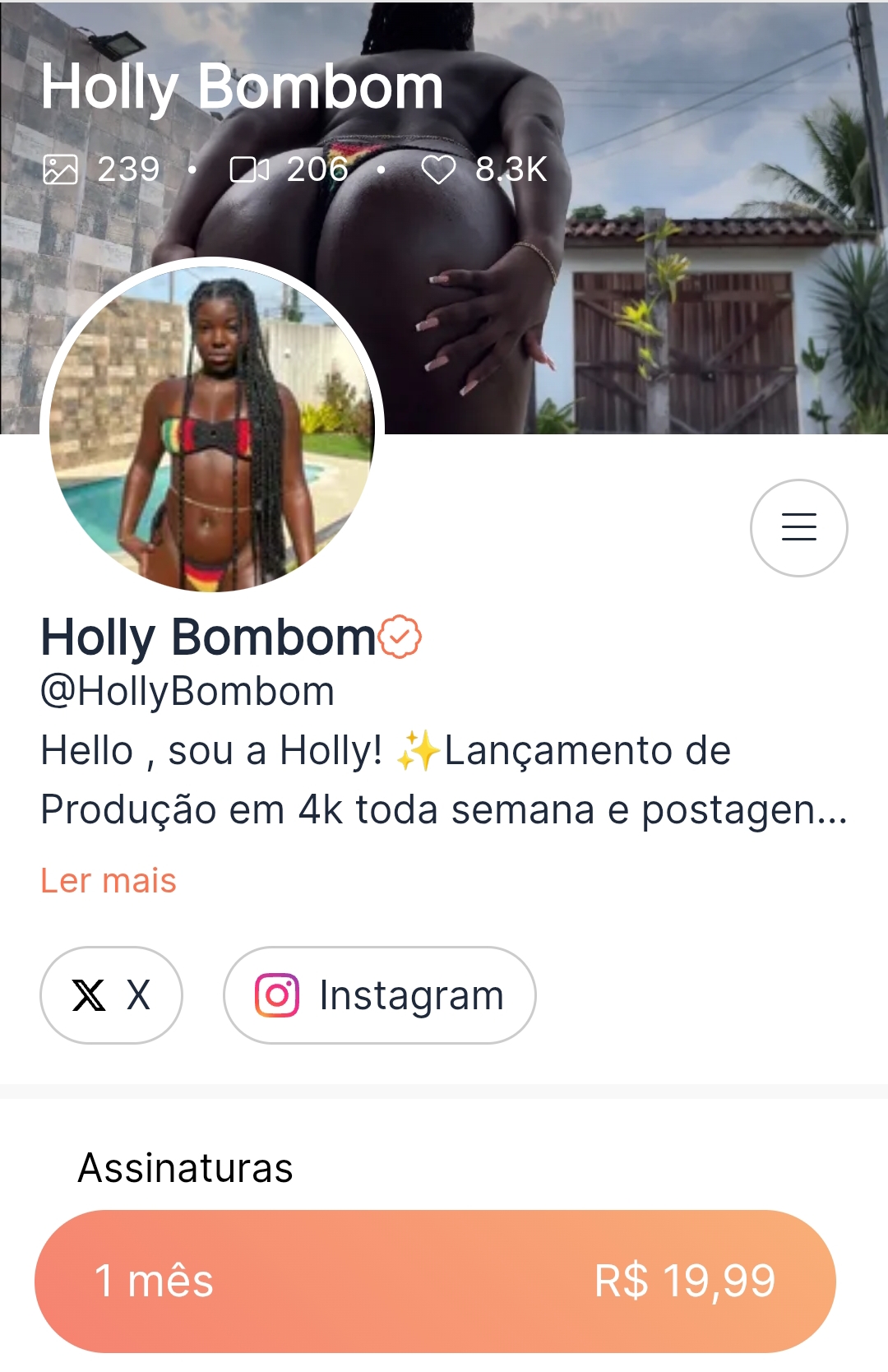Click the Instagram camera icon
The height and width of the screenshot is (1372, 888).
tap(280, 994)
